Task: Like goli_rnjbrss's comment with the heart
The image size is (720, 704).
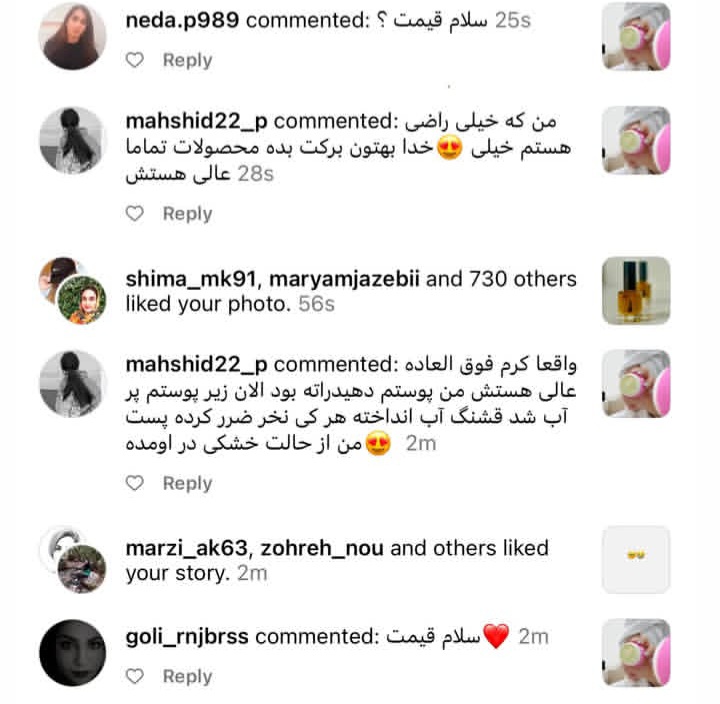Action: coord(135,676)
